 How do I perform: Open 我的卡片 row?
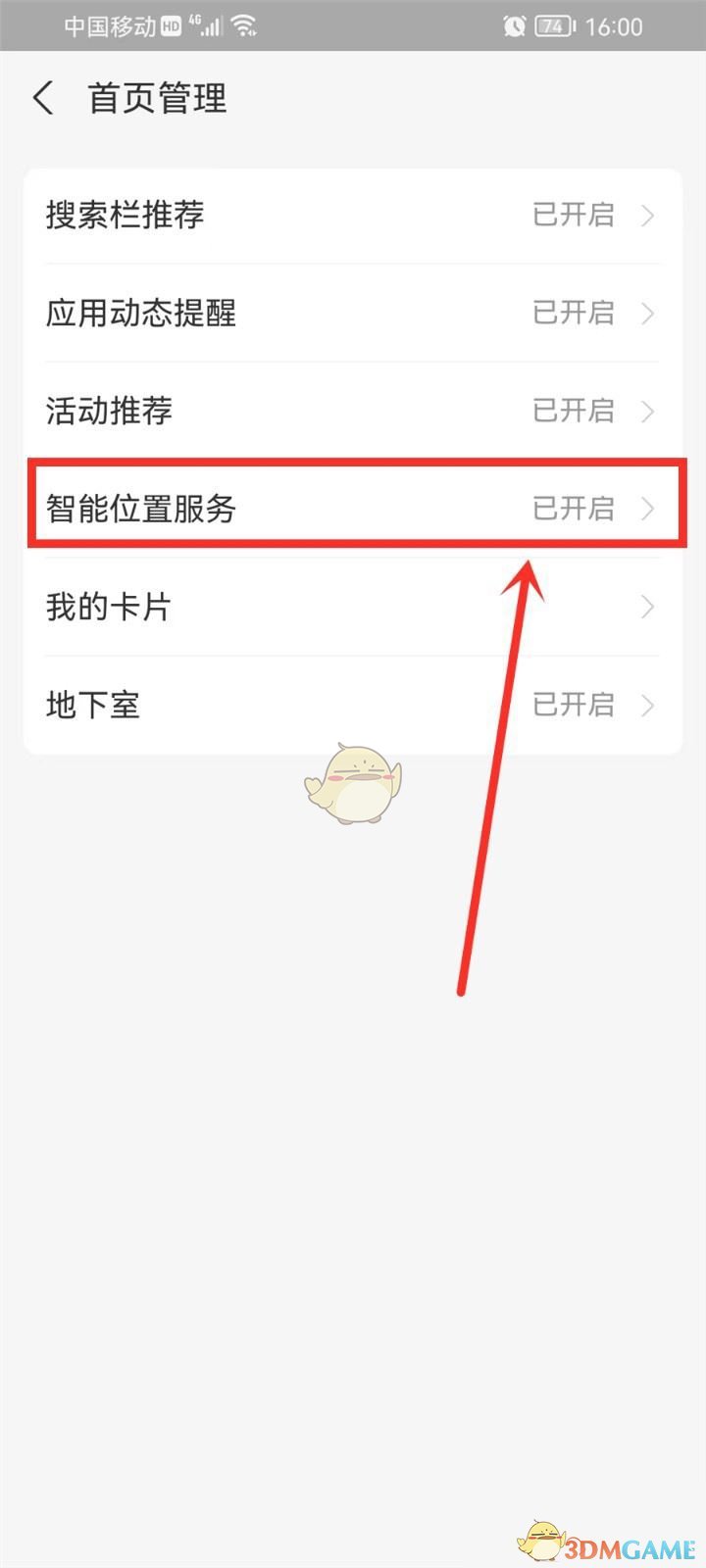click(351, 607)
